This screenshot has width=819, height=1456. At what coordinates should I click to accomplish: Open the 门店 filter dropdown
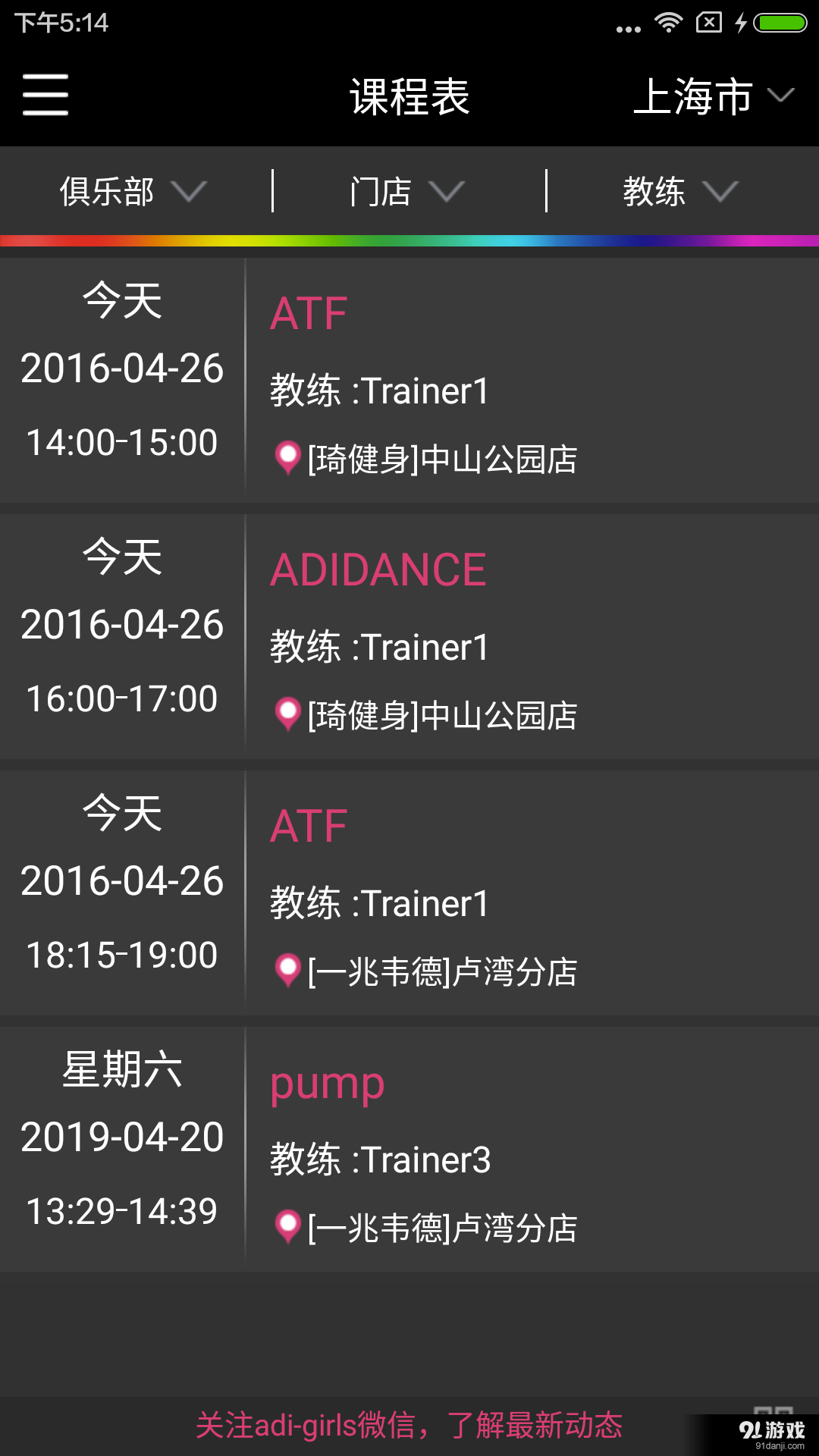(407, 191)
